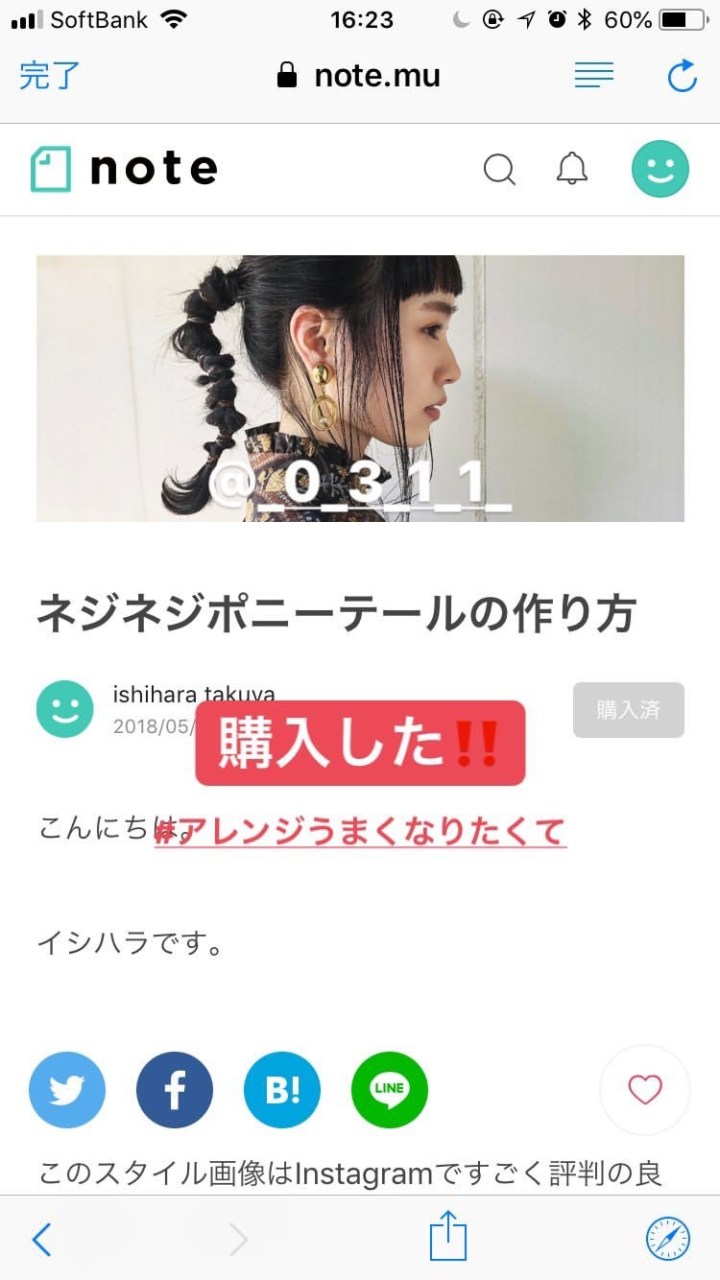The width and height of the screenshot is (720, 1280).
Task: Like the article with the heart
Action: 645,1090
